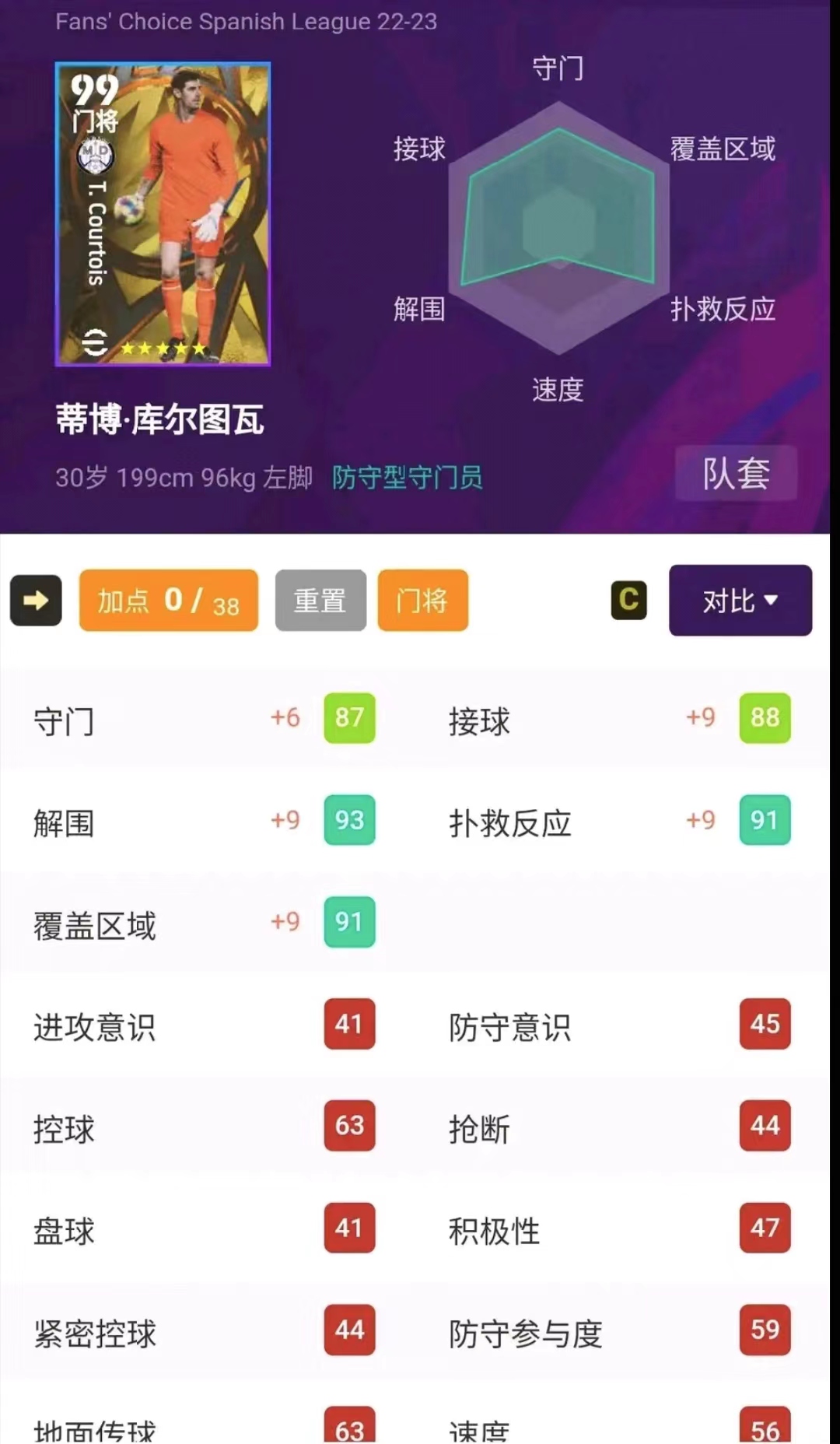Tap the C badge icon
The height and width of the screenshot is (1444, 840).
tap(628, 600)
